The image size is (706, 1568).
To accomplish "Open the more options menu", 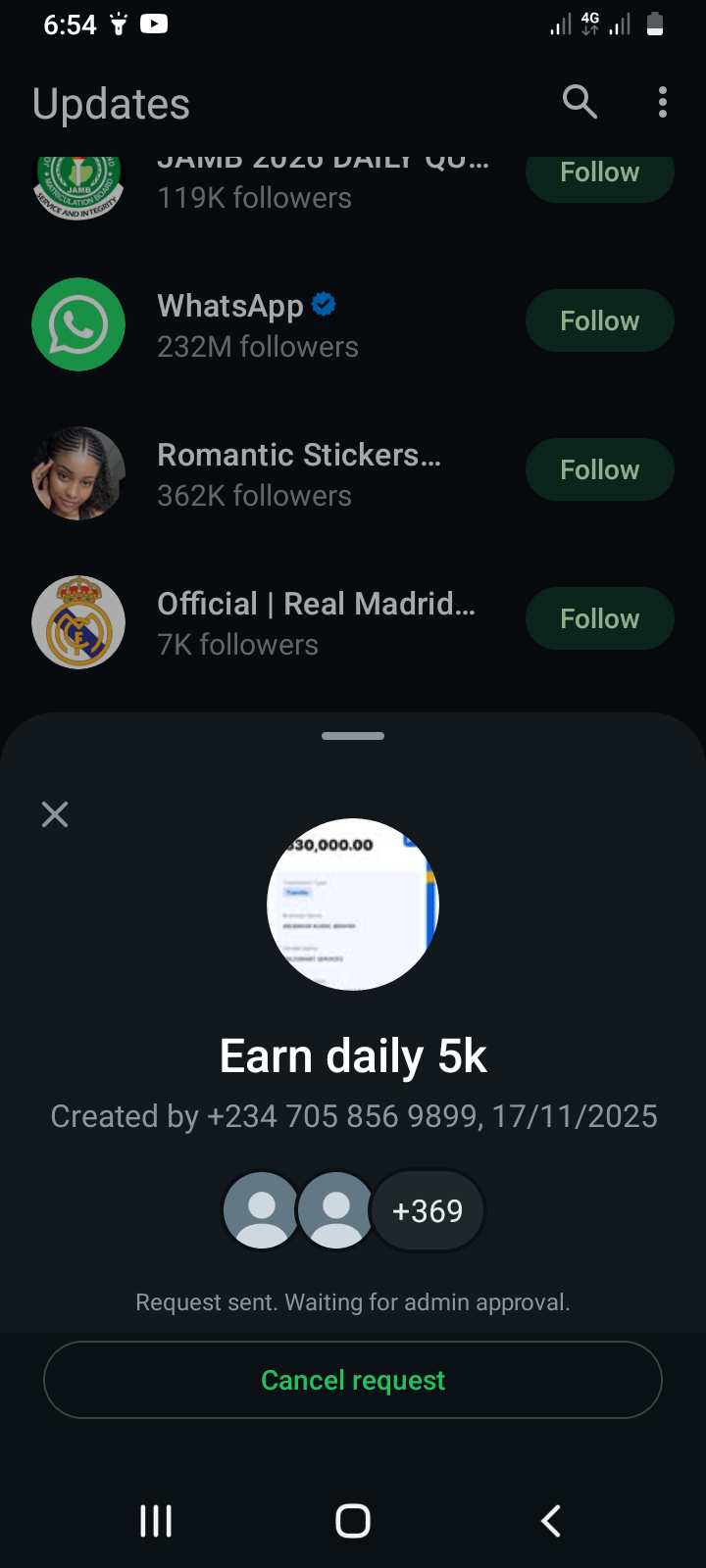I will pos(663,102).
